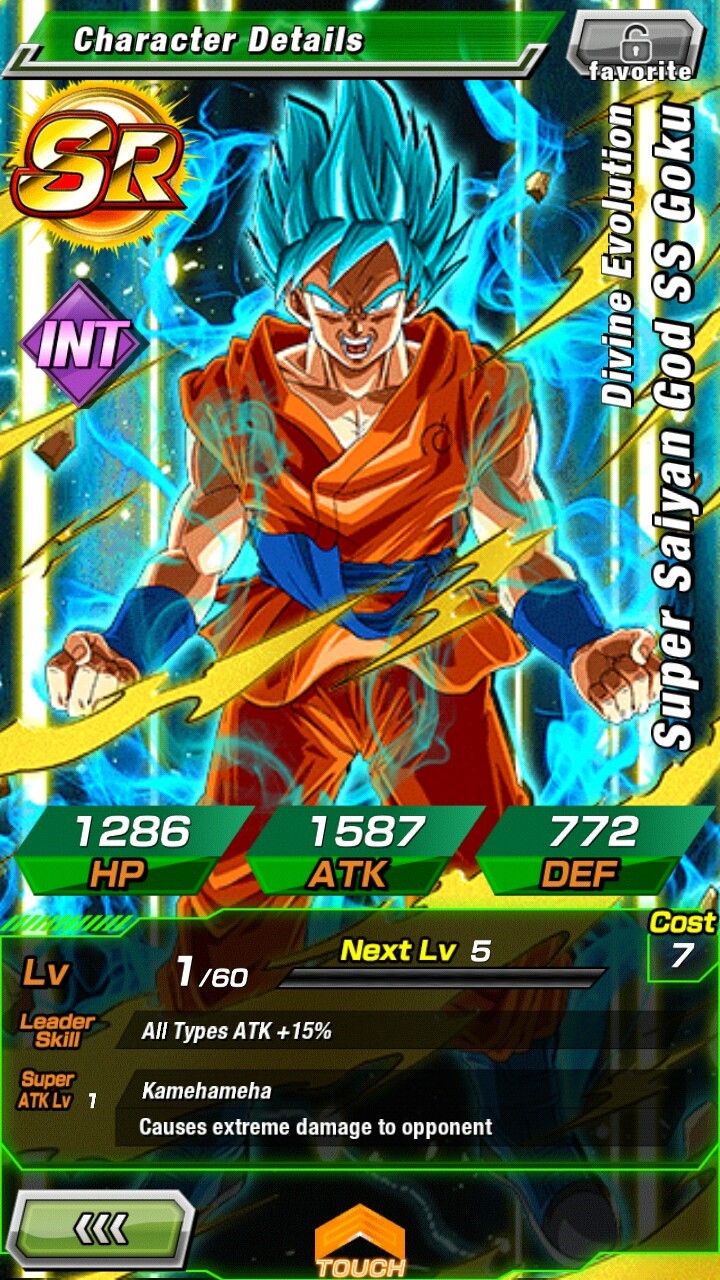Viewport: 720px width, 1280px height.
Task: Toggle the favorite lock button
Action: (638, 48)
